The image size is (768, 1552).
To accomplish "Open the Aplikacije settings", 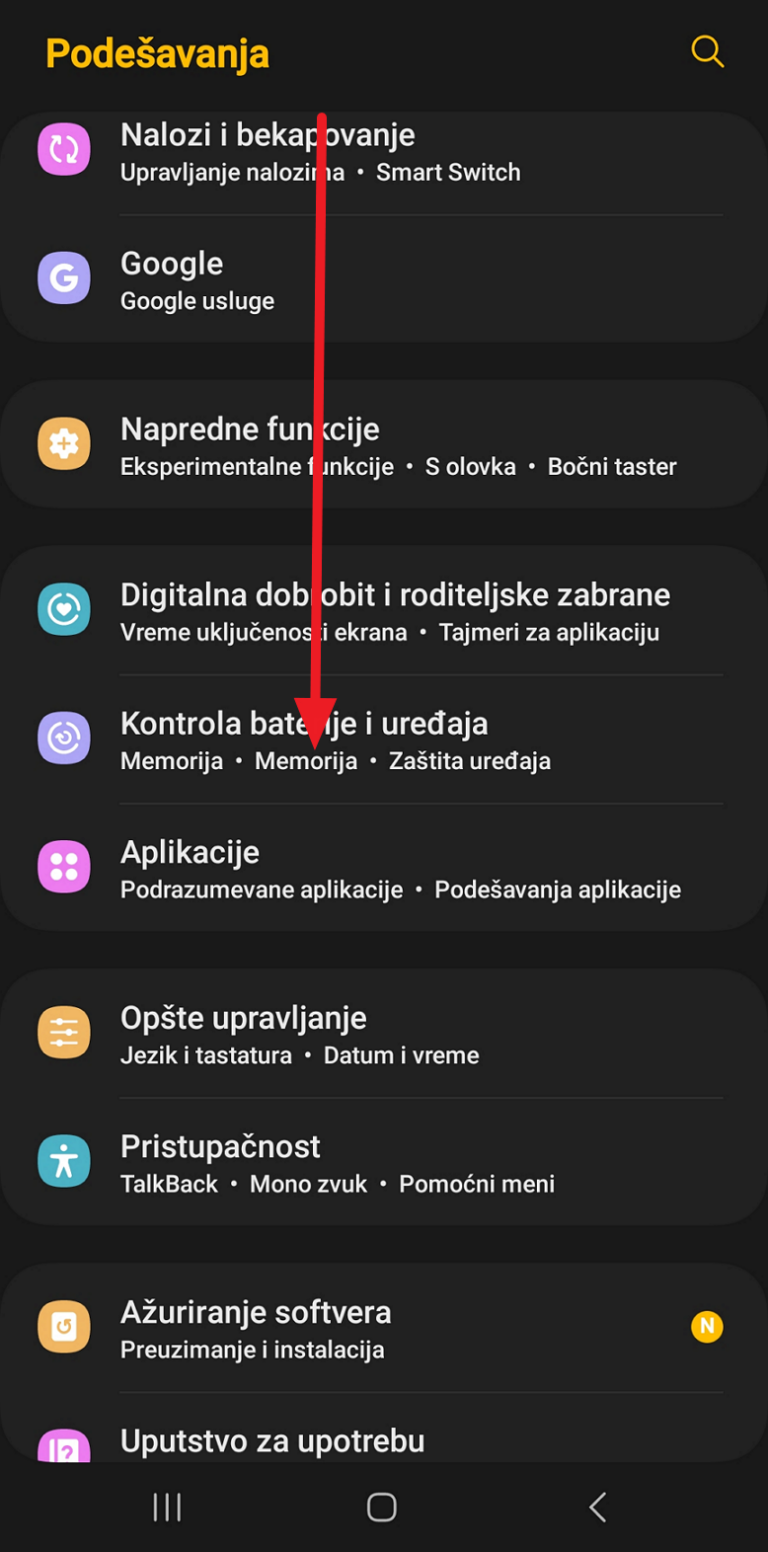I will pyautogui.click(x=384, y=868).
